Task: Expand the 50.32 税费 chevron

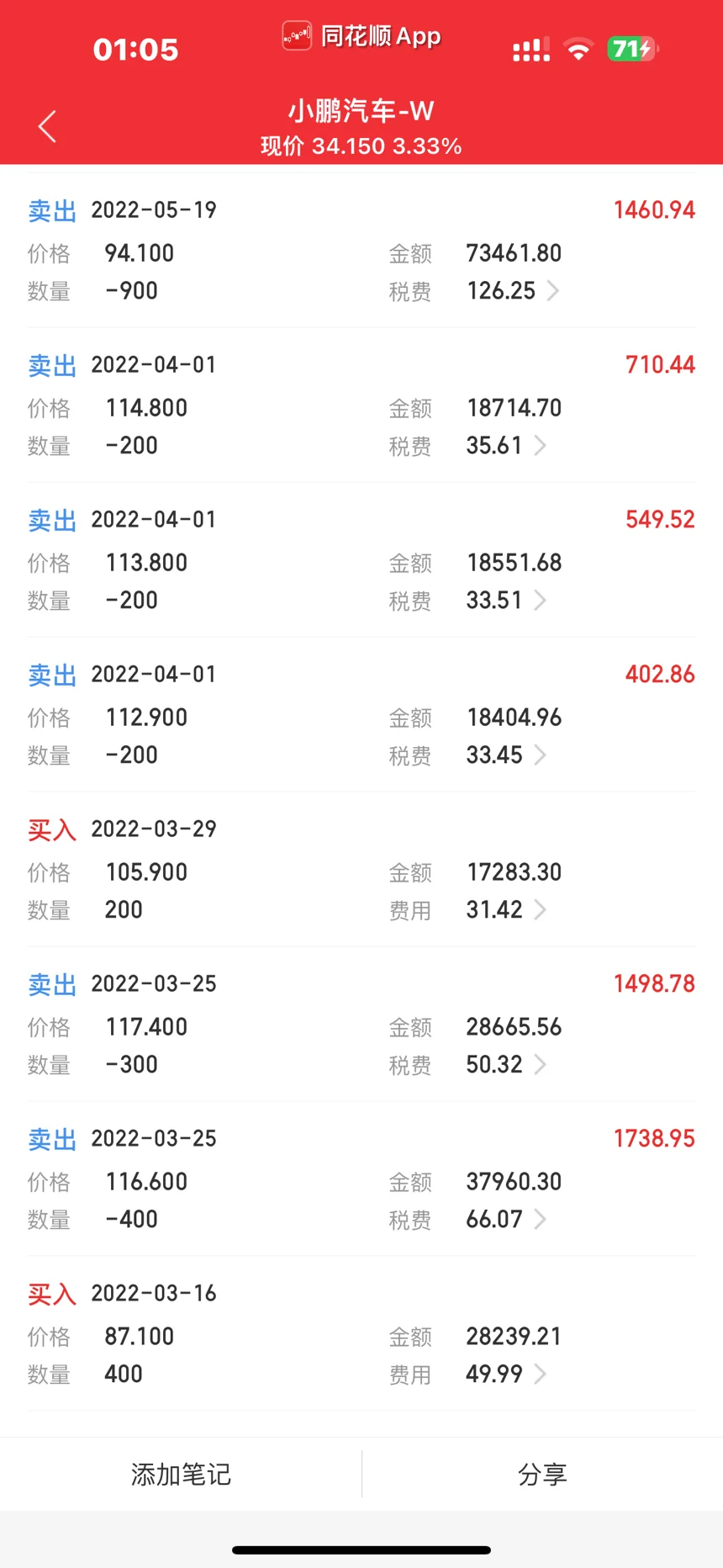Action: (540, 1065)
